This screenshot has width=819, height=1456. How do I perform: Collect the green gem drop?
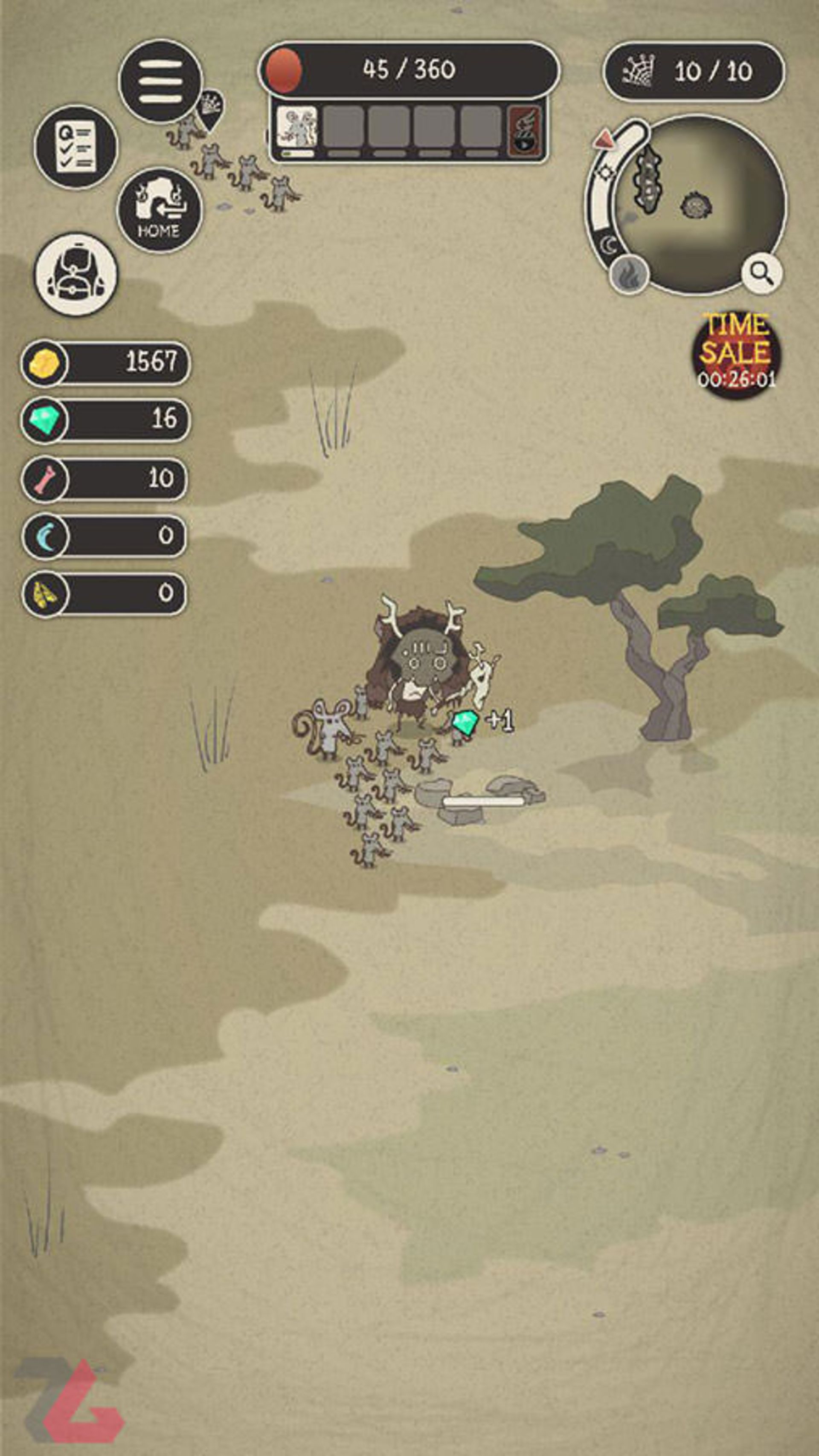pyautogui.click(x=465, y=722)
